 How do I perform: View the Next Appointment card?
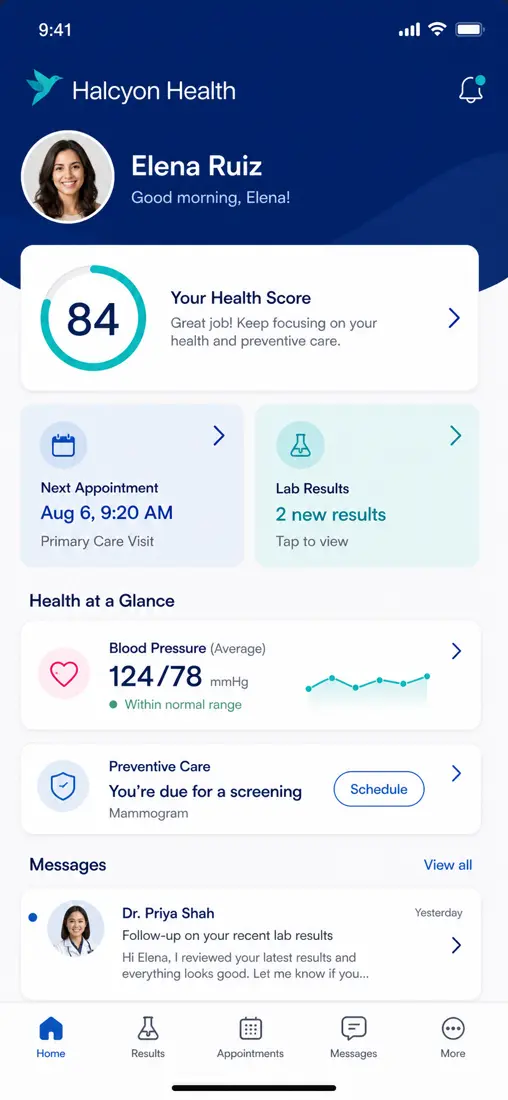pos(133,485)
